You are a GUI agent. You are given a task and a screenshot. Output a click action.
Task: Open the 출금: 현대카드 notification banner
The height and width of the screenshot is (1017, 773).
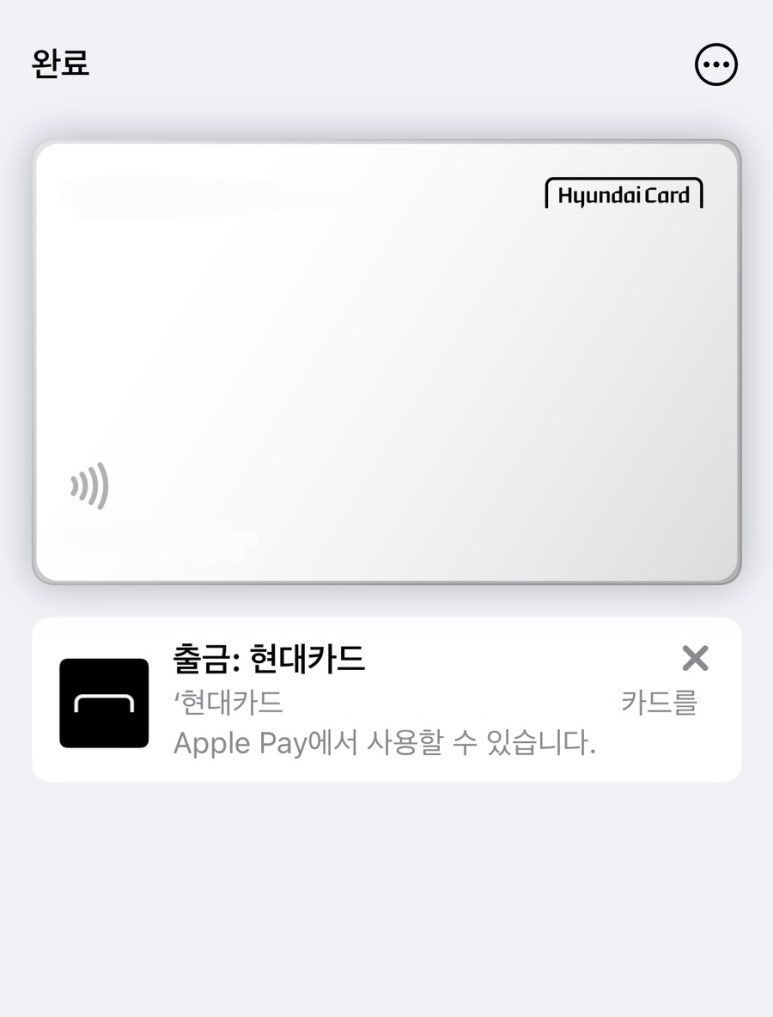[x=385, y=700]
